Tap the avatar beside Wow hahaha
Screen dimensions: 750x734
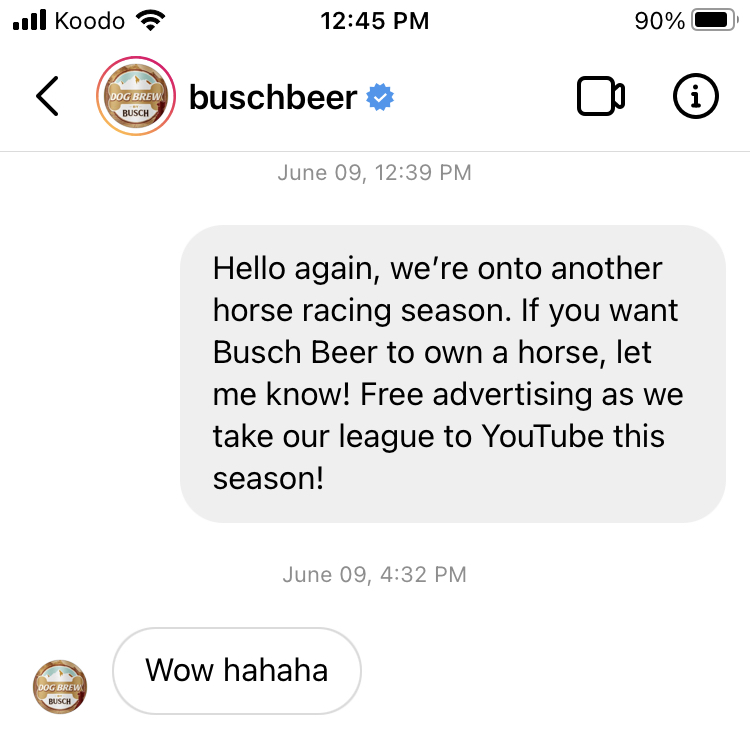pyautogui.click(x=60, y=687)
